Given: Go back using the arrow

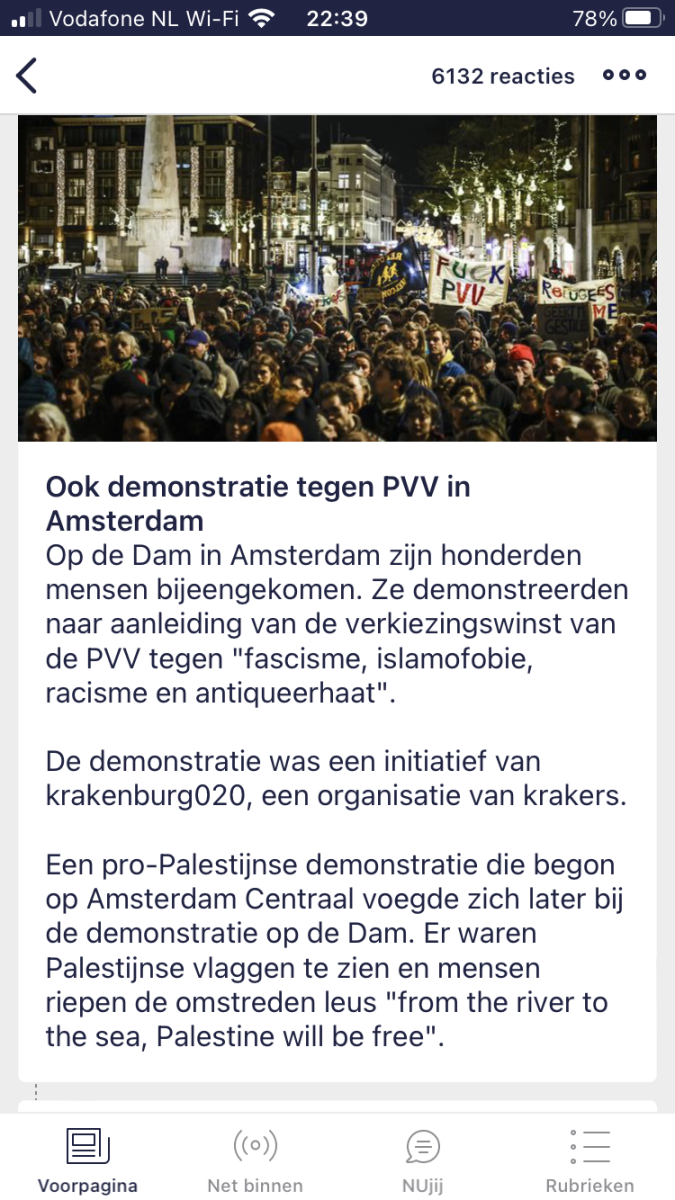Looking at the screenshot, I should click(27, 76).
